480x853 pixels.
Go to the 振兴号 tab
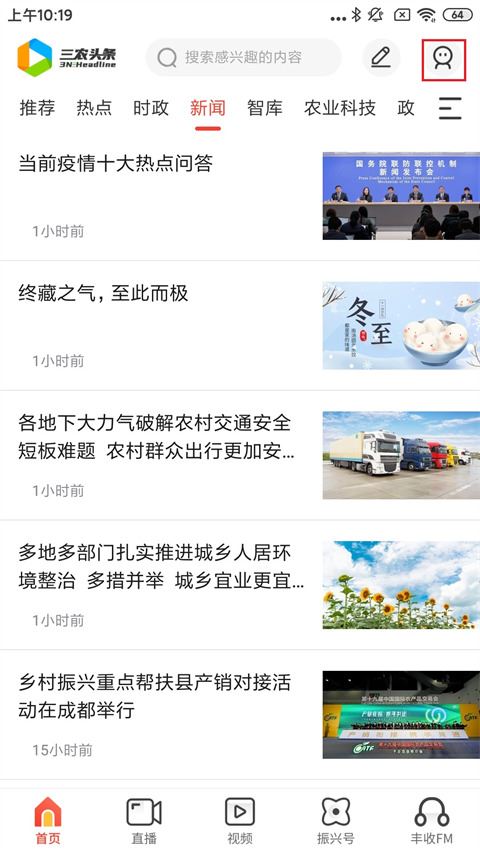[x=335, y=820]
